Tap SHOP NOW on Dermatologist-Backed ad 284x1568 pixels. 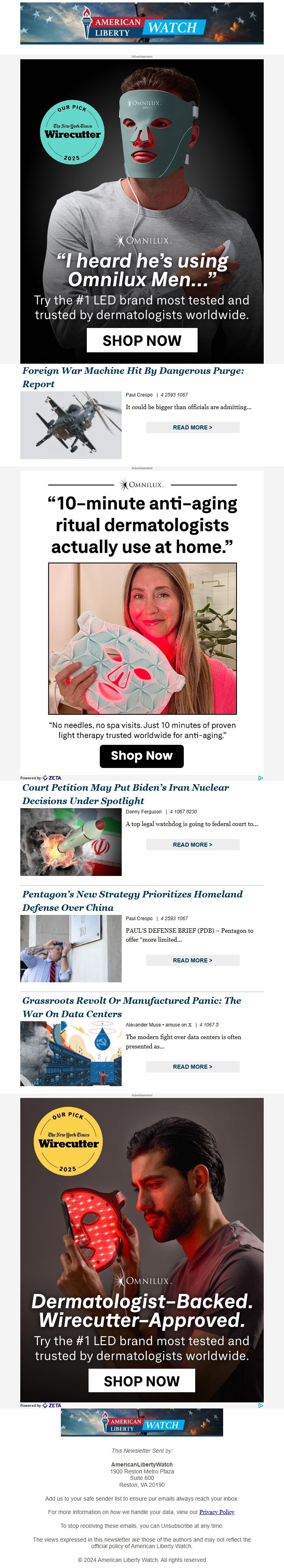(x=142, y=1381)
